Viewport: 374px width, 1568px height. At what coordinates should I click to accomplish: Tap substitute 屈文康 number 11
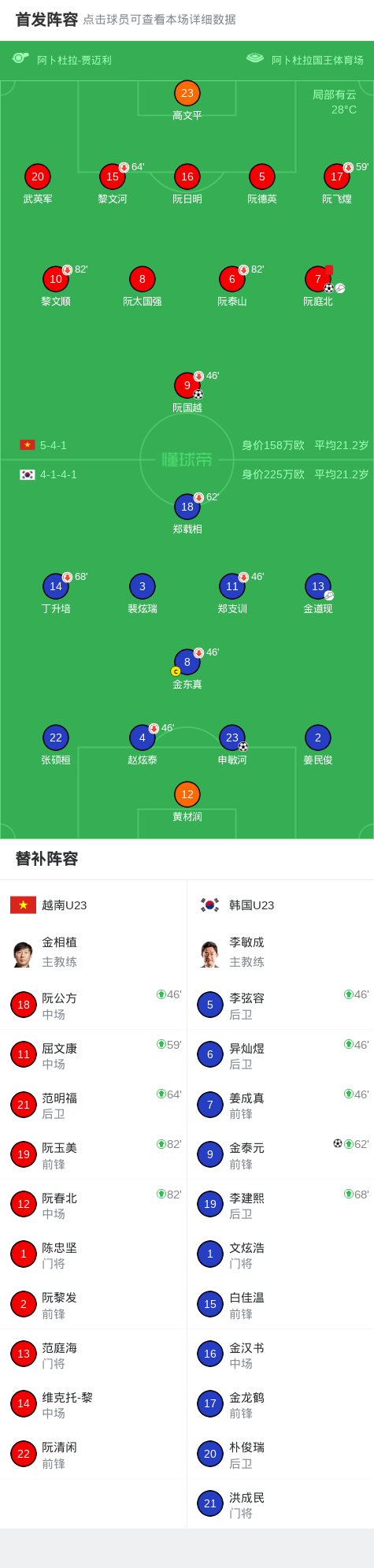click(x=94, y=1054)
